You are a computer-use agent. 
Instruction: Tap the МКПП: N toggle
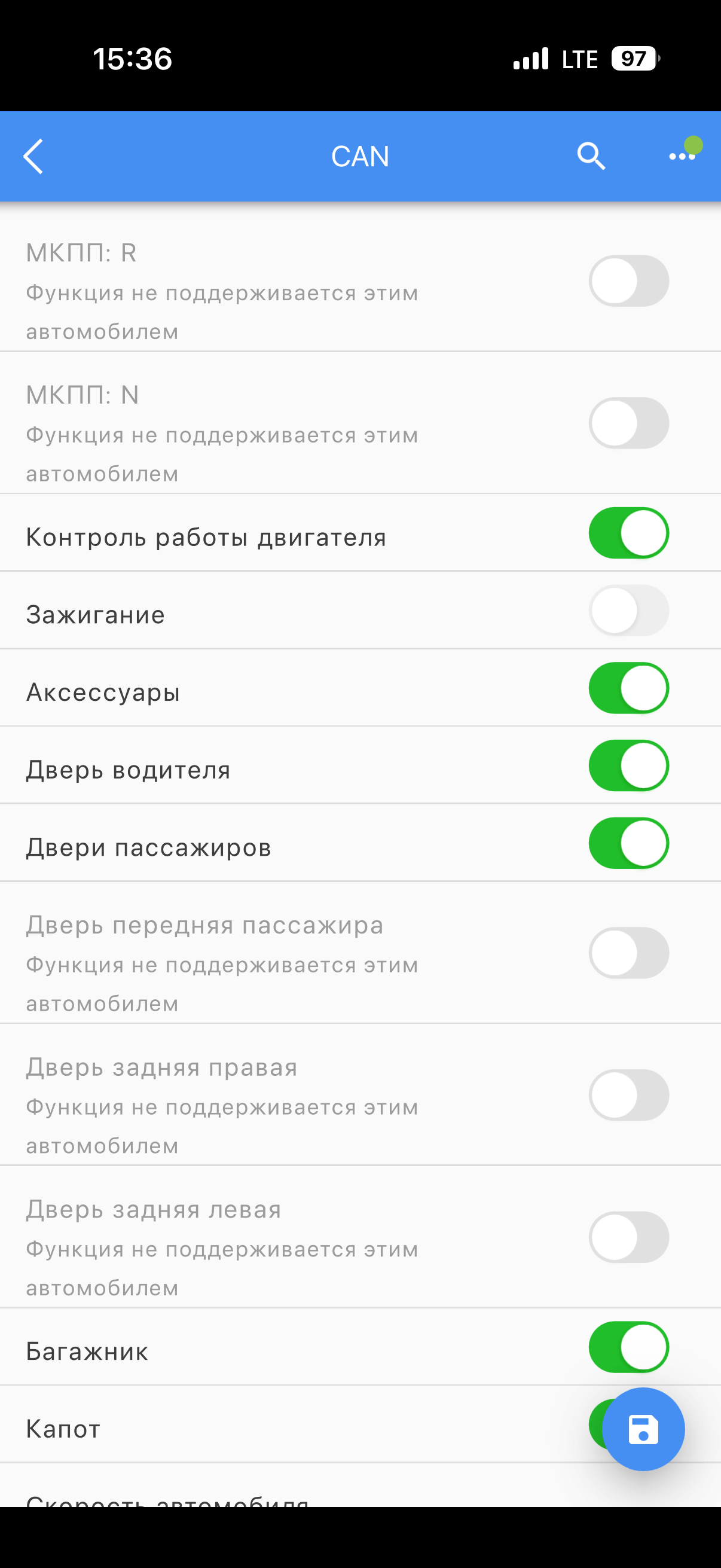click(x=628, y=423)
